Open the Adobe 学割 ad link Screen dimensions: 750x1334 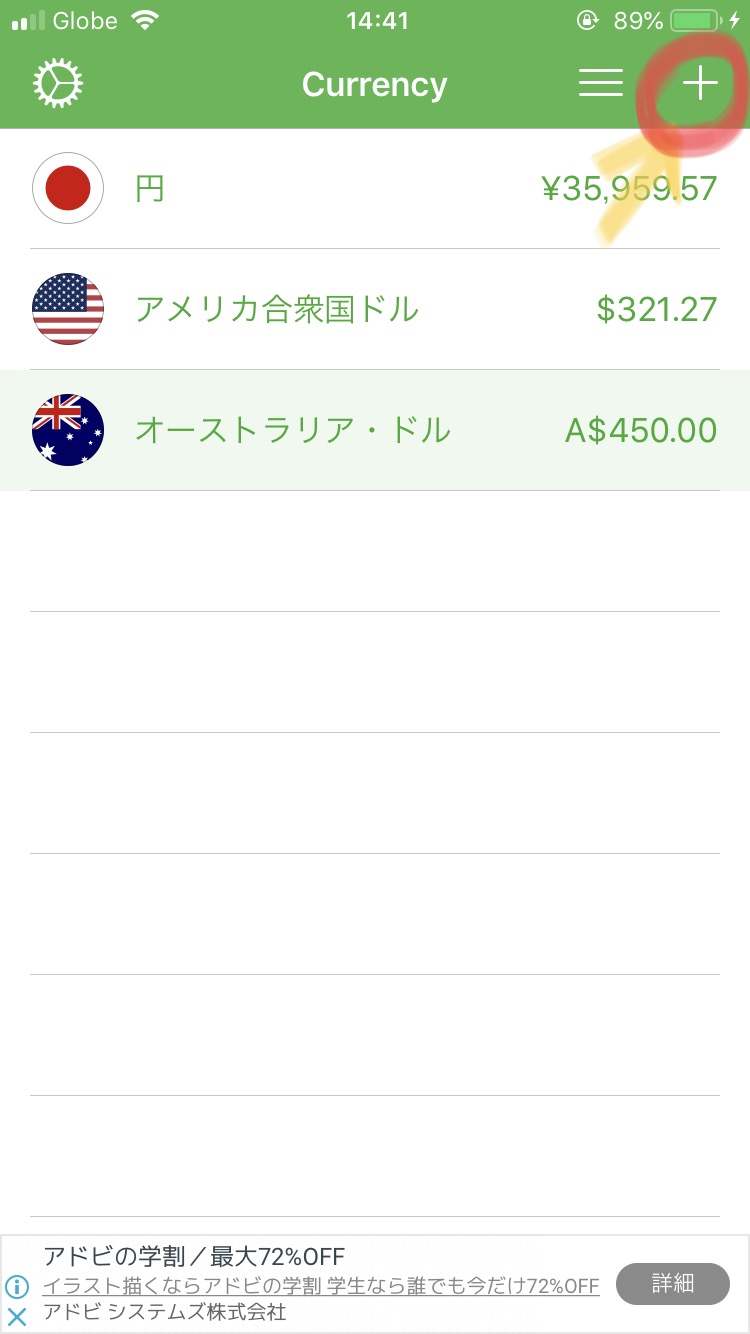[x=320, y=1285]
